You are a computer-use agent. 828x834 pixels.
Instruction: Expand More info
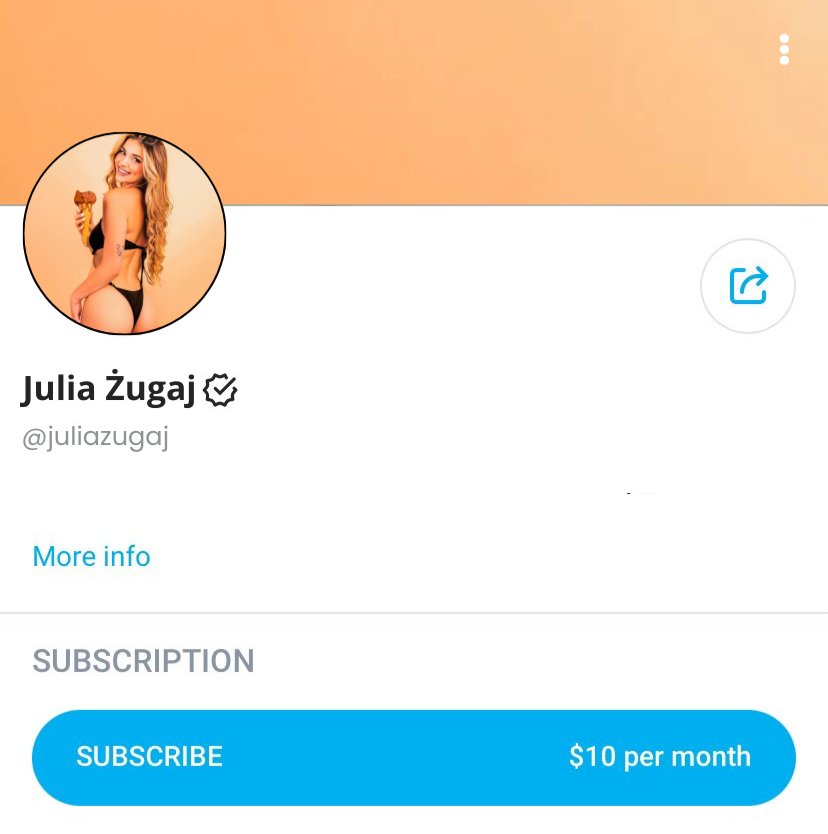(x=91, y=556)
